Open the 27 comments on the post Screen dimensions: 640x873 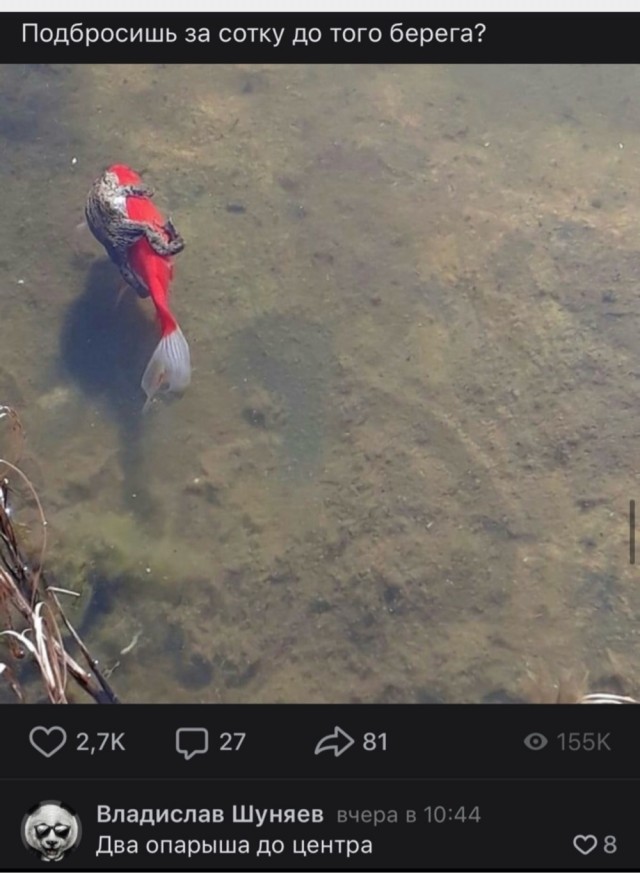[x=191, y=741]
